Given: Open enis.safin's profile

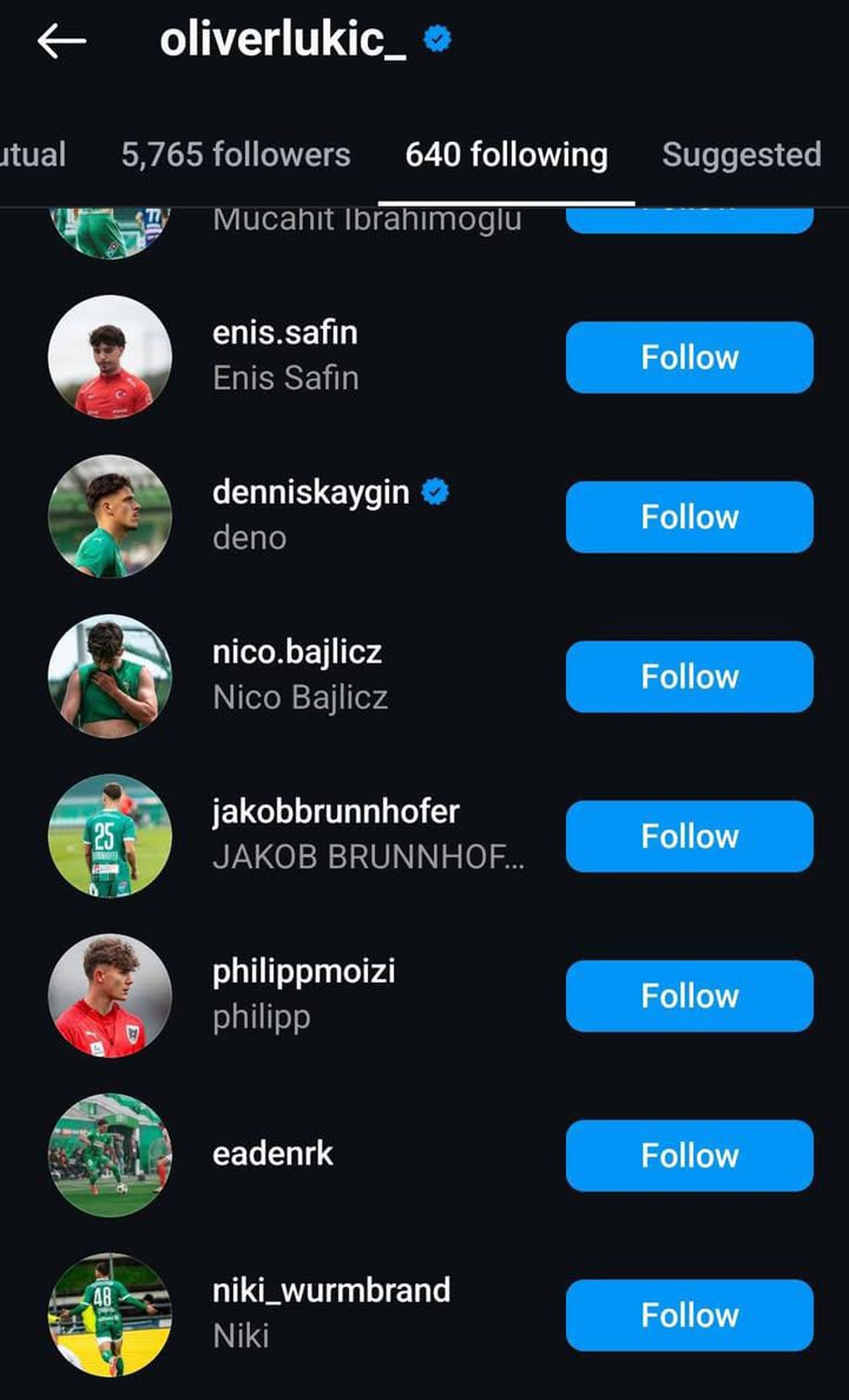Looking at the screenshot, I should [x=285, y=333].
